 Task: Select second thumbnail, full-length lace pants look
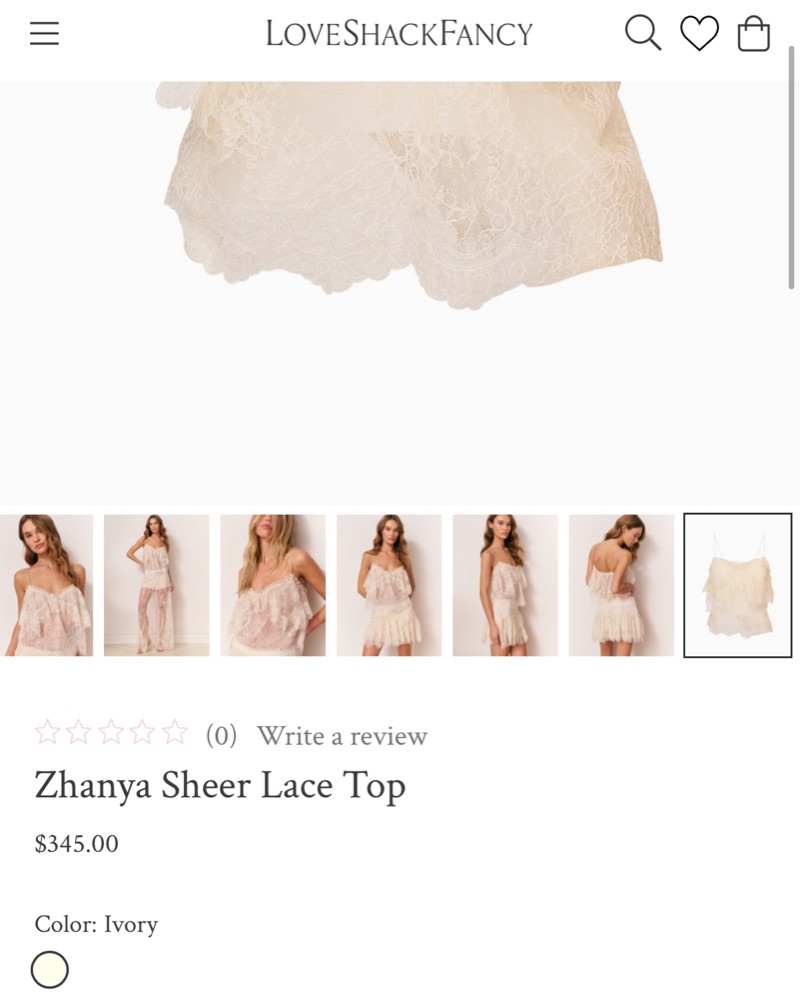click(157, 585)
